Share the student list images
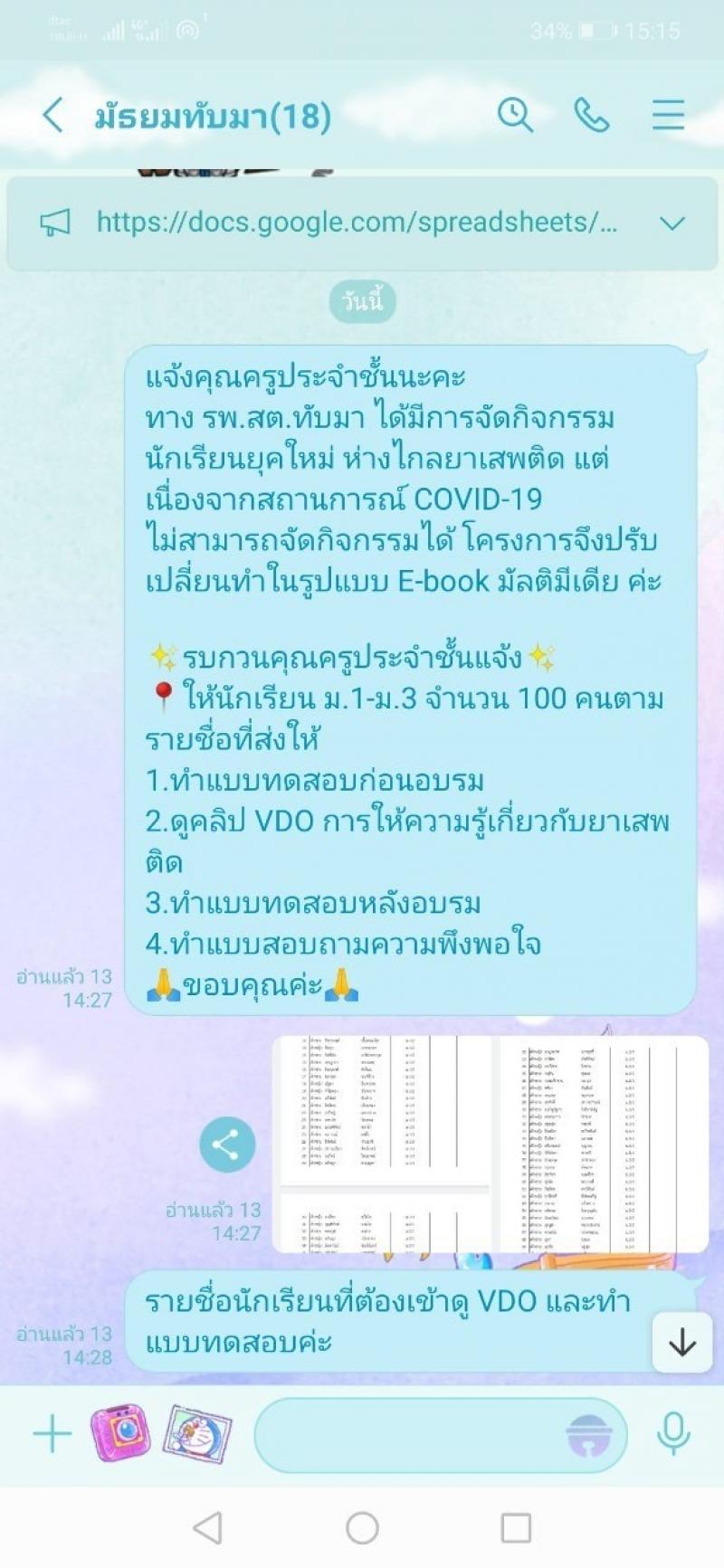Image resolution: width=724 pixels, height=1568 pixels. pyautogui.click(x=227, y=1145)
